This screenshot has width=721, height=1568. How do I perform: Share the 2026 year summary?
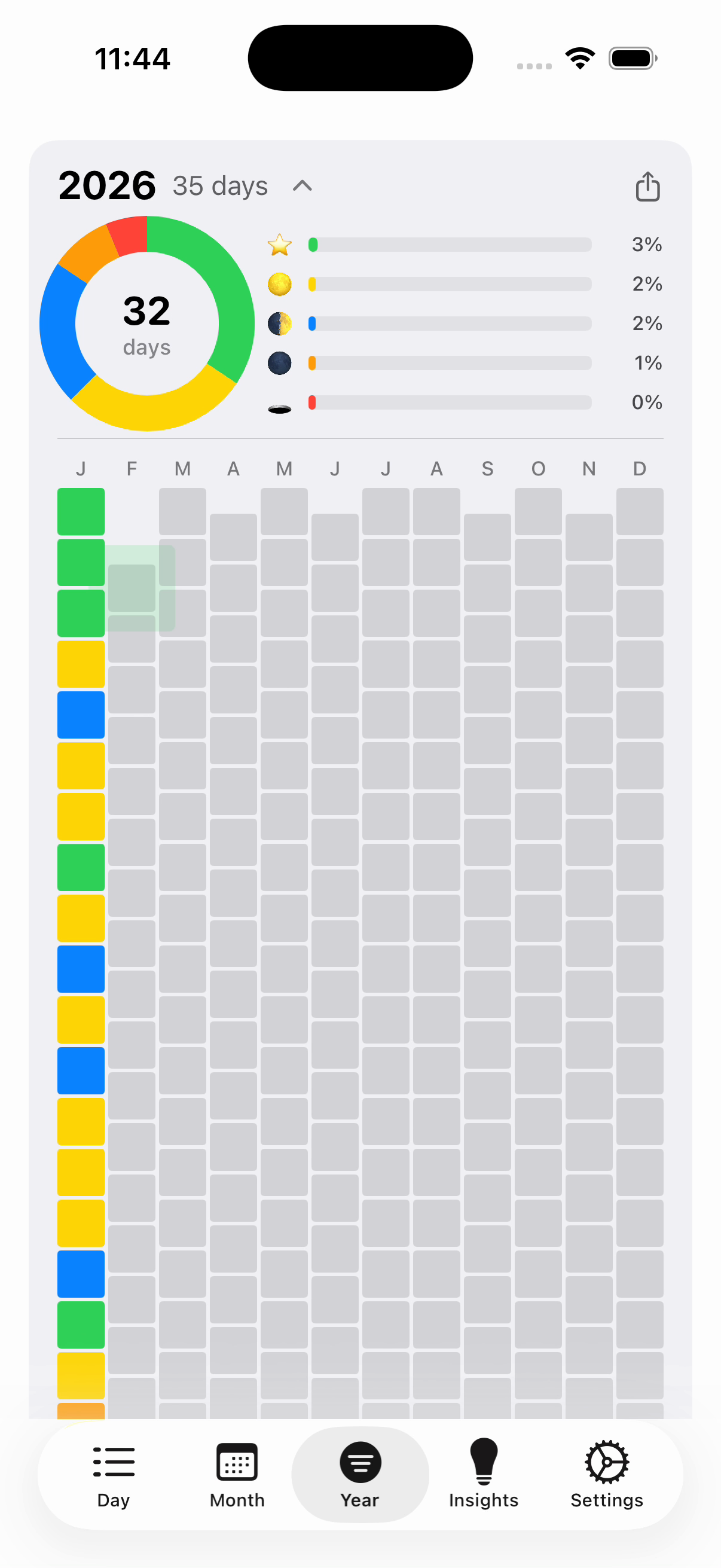(647, 186)
